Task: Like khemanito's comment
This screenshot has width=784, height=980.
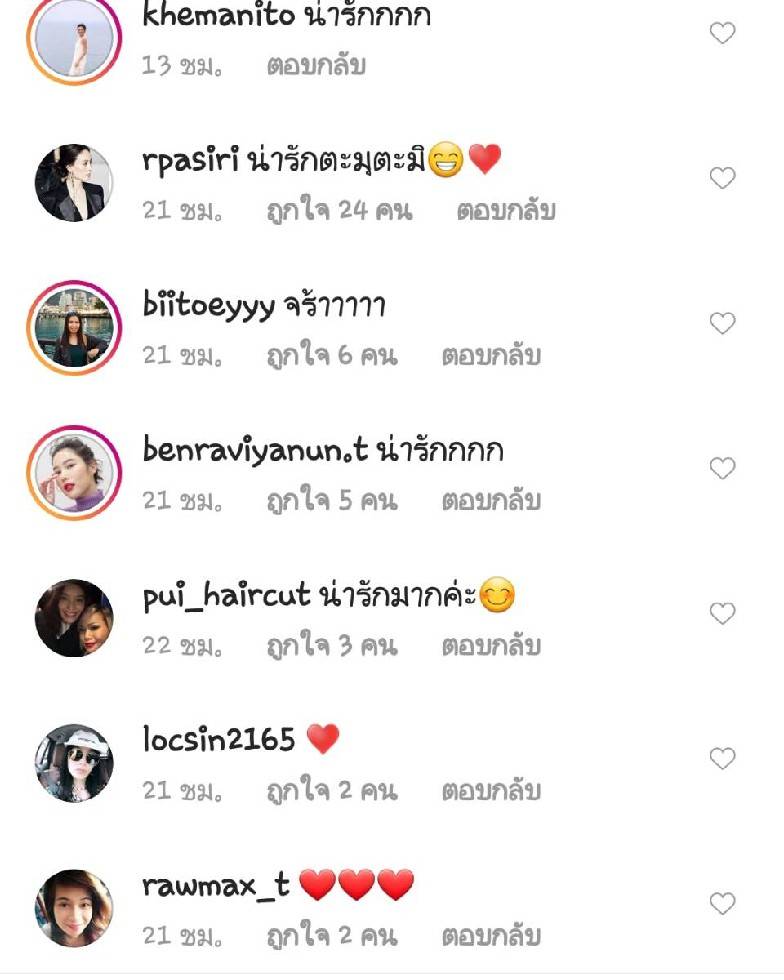Action: (722, 33)
